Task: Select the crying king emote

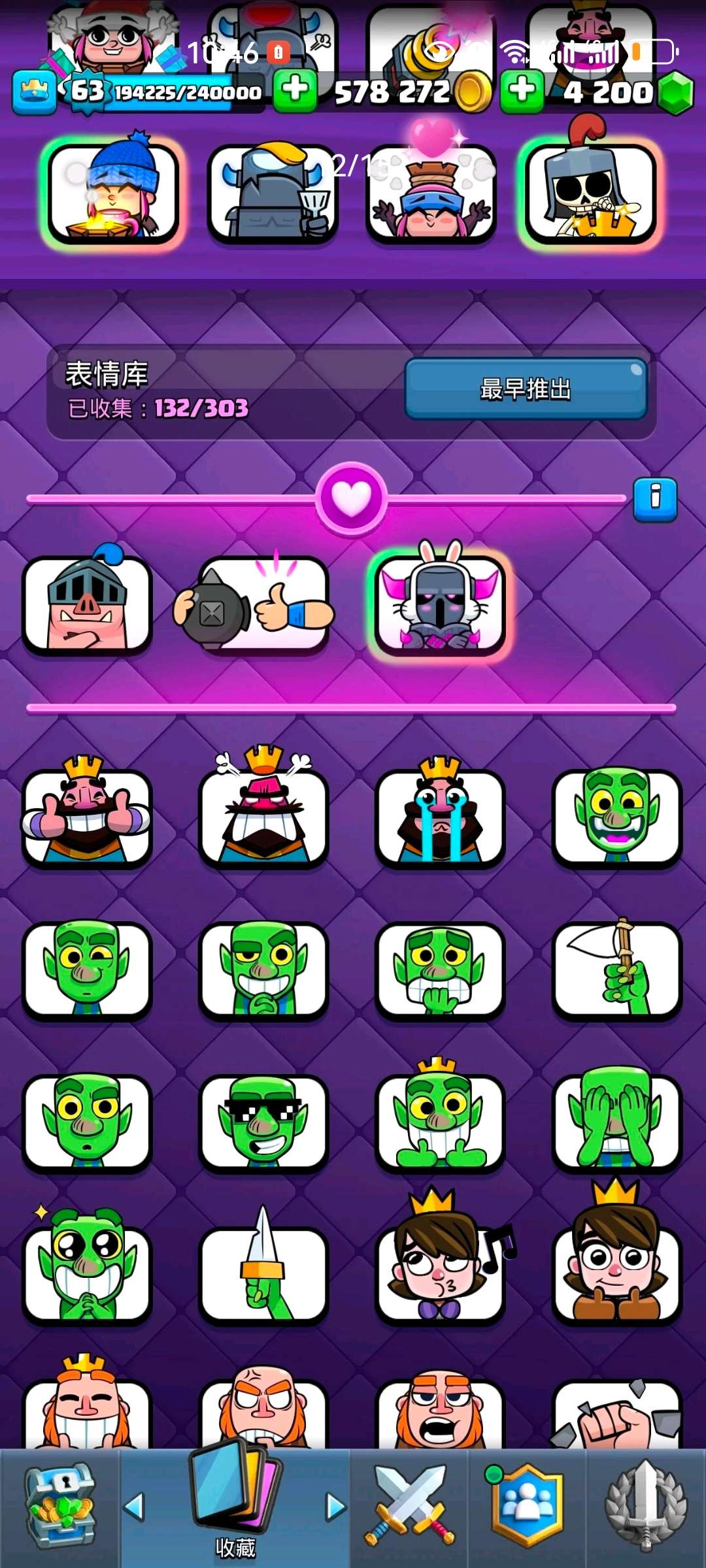Action: click(440, 818)
